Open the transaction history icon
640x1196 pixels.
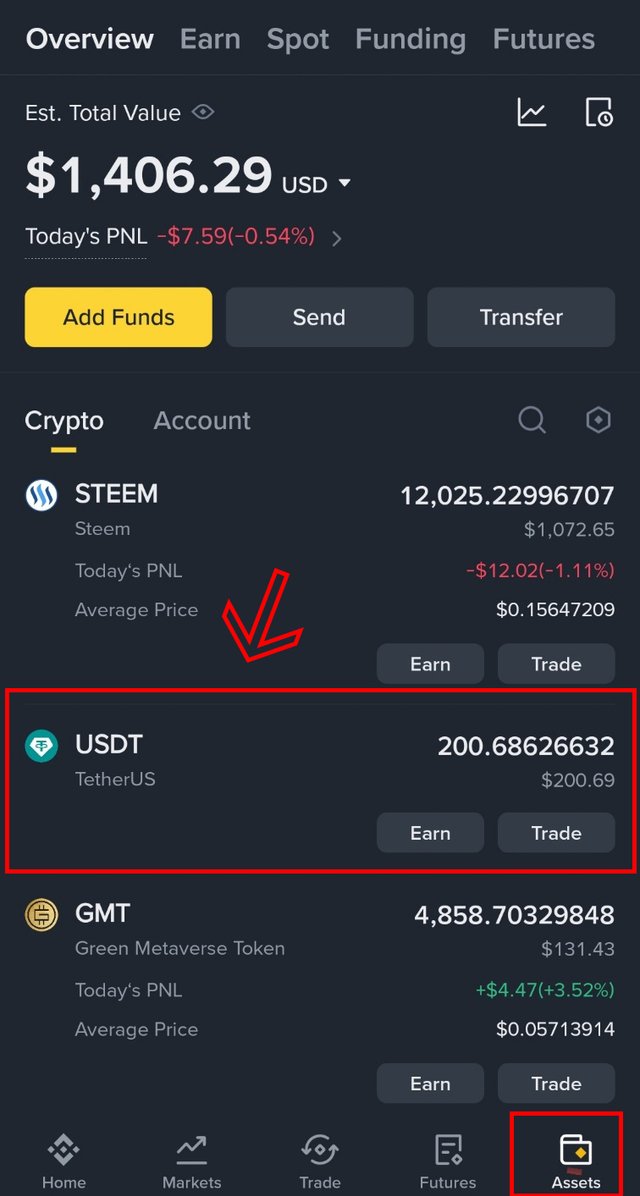598,112
